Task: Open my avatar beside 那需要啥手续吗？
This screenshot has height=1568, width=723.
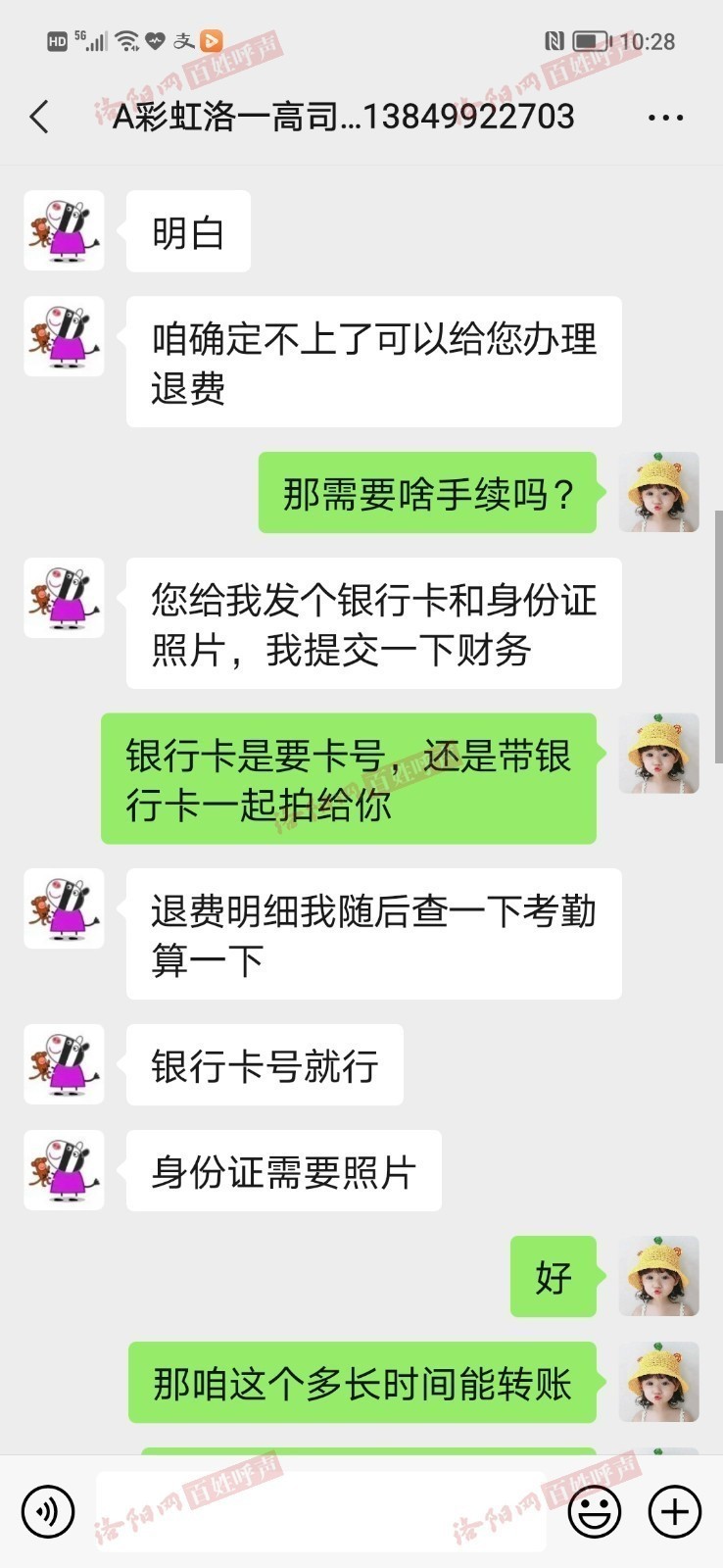Action: [658, 492]
